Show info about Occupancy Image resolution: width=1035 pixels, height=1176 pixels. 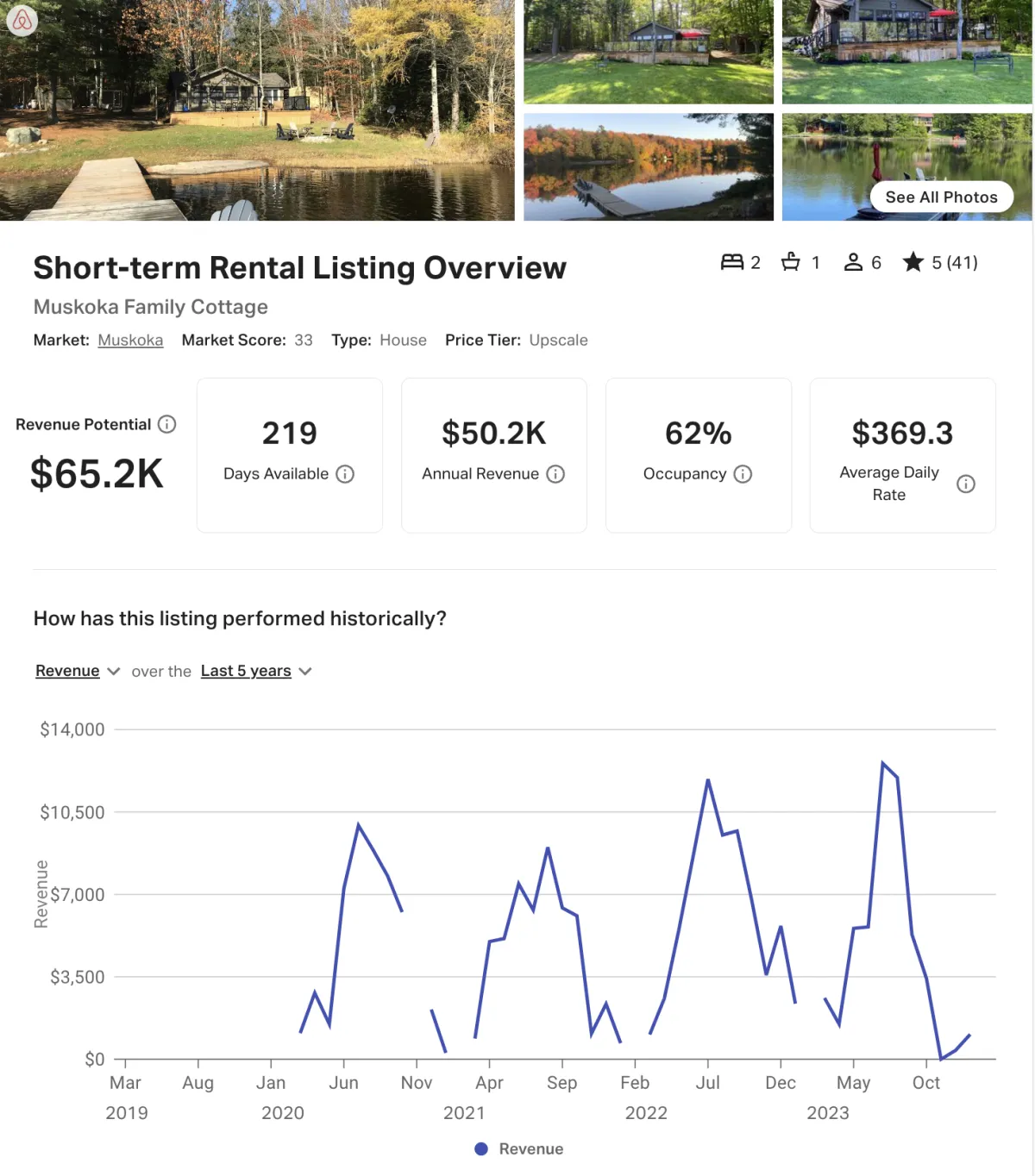743,474
